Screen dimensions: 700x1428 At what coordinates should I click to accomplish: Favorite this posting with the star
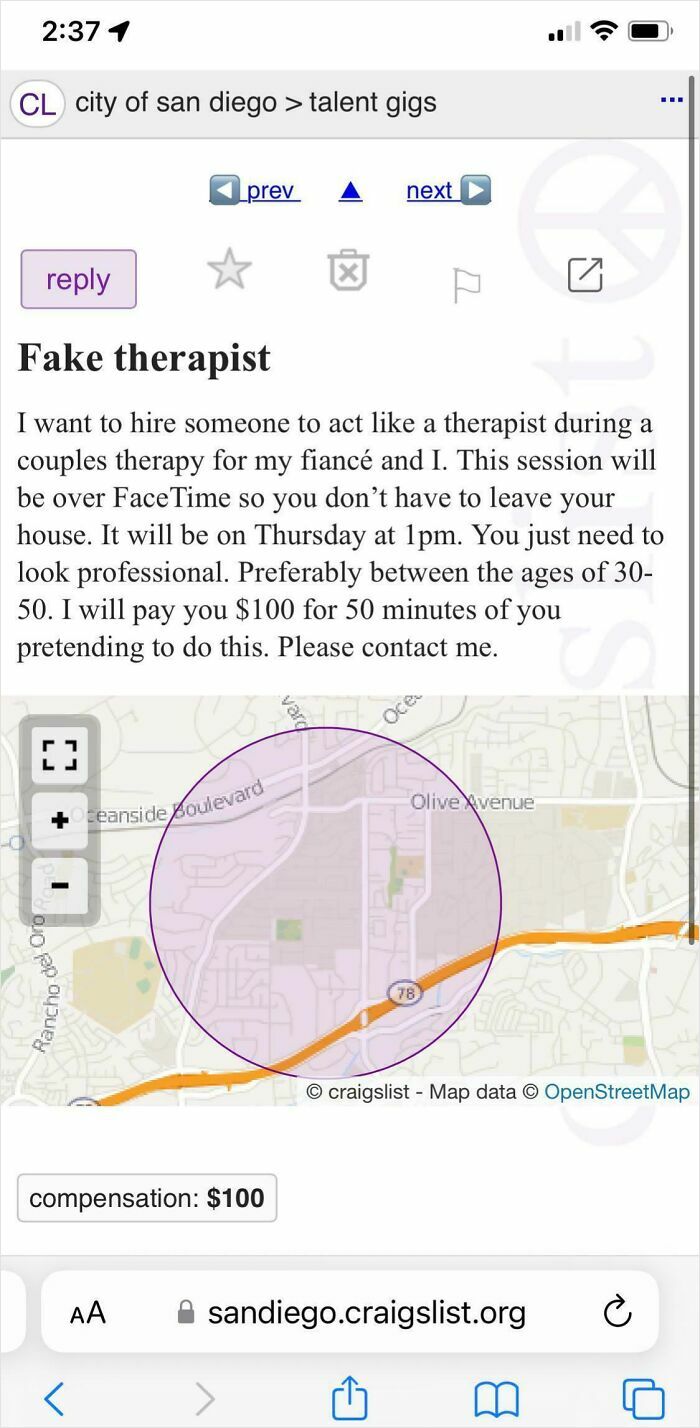click(x=229, y=271)
